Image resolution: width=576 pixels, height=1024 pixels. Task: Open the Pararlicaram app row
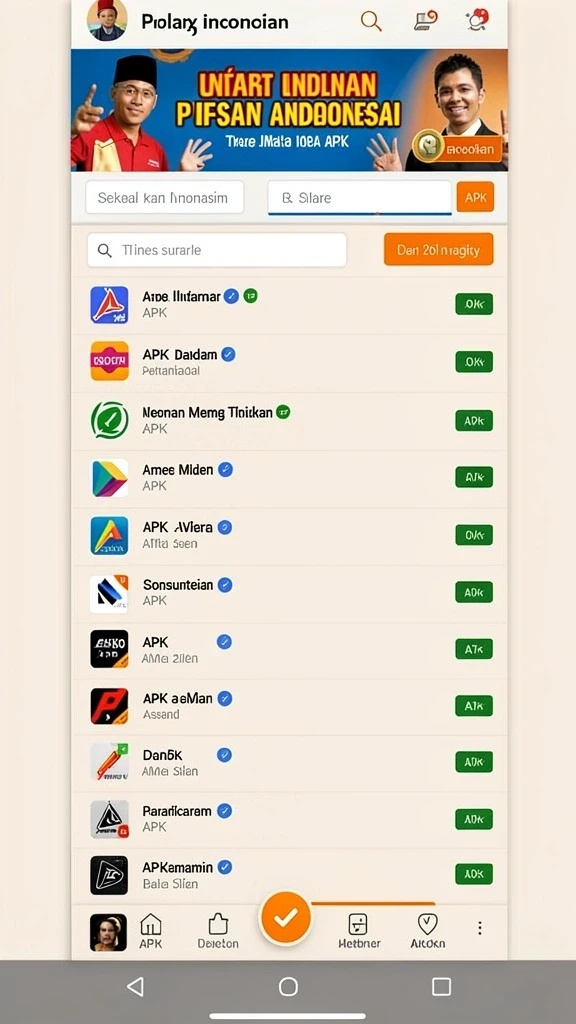(x=289, y=819)
